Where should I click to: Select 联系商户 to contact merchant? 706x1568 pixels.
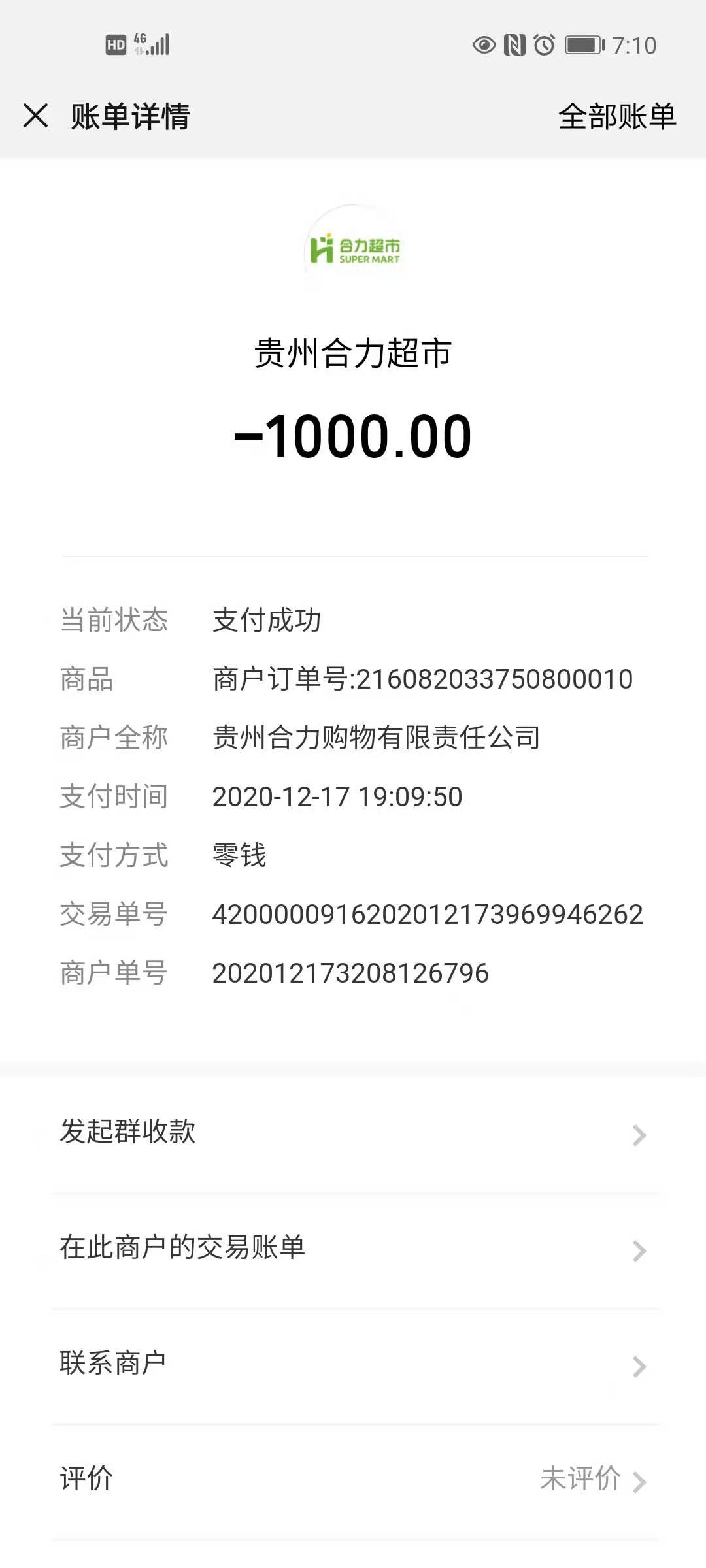[353, 1364]
